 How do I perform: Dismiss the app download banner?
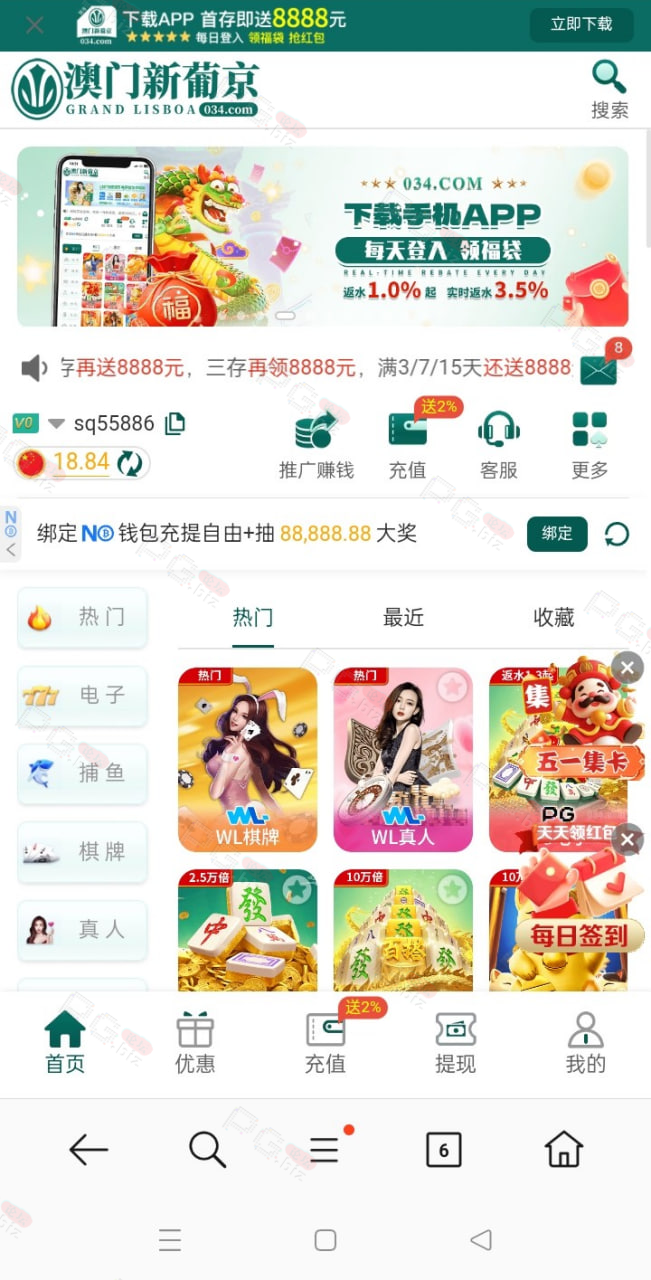34,25
